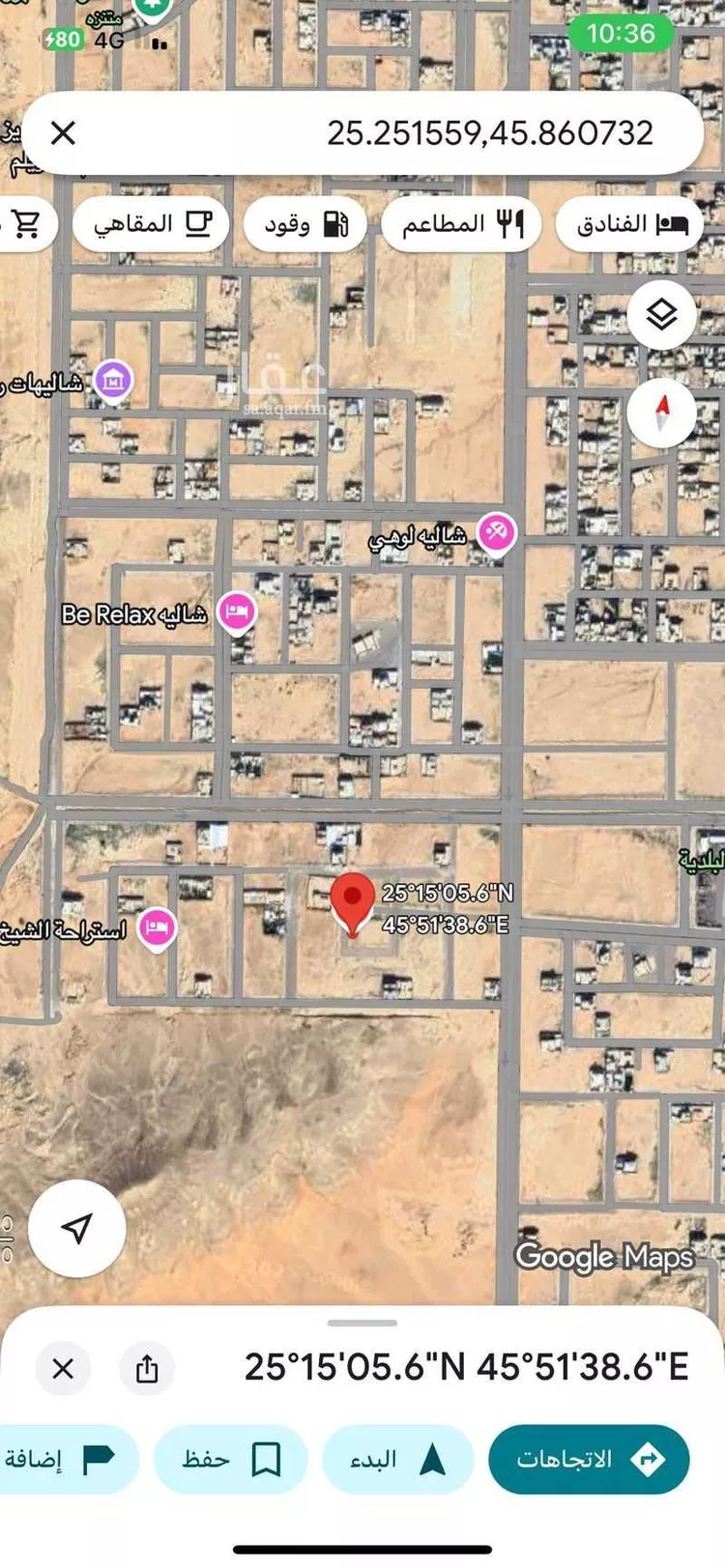The width and height of the screenshot is (725, 1568).
Task: Open the استراحة الشيخ hotel marker
Action: point(157,928)
